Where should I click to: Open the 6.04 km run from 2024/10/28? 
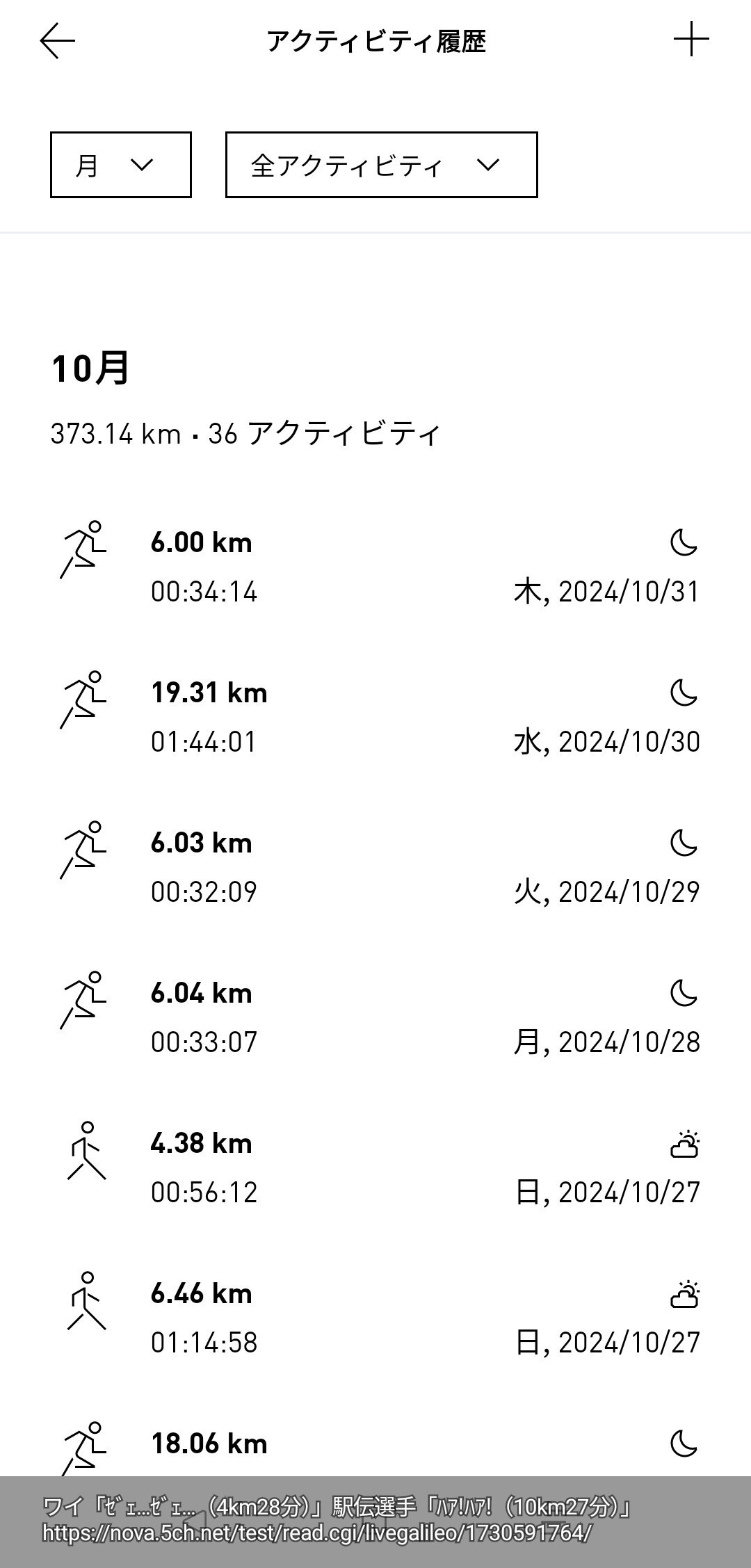tap(375, 1017)
